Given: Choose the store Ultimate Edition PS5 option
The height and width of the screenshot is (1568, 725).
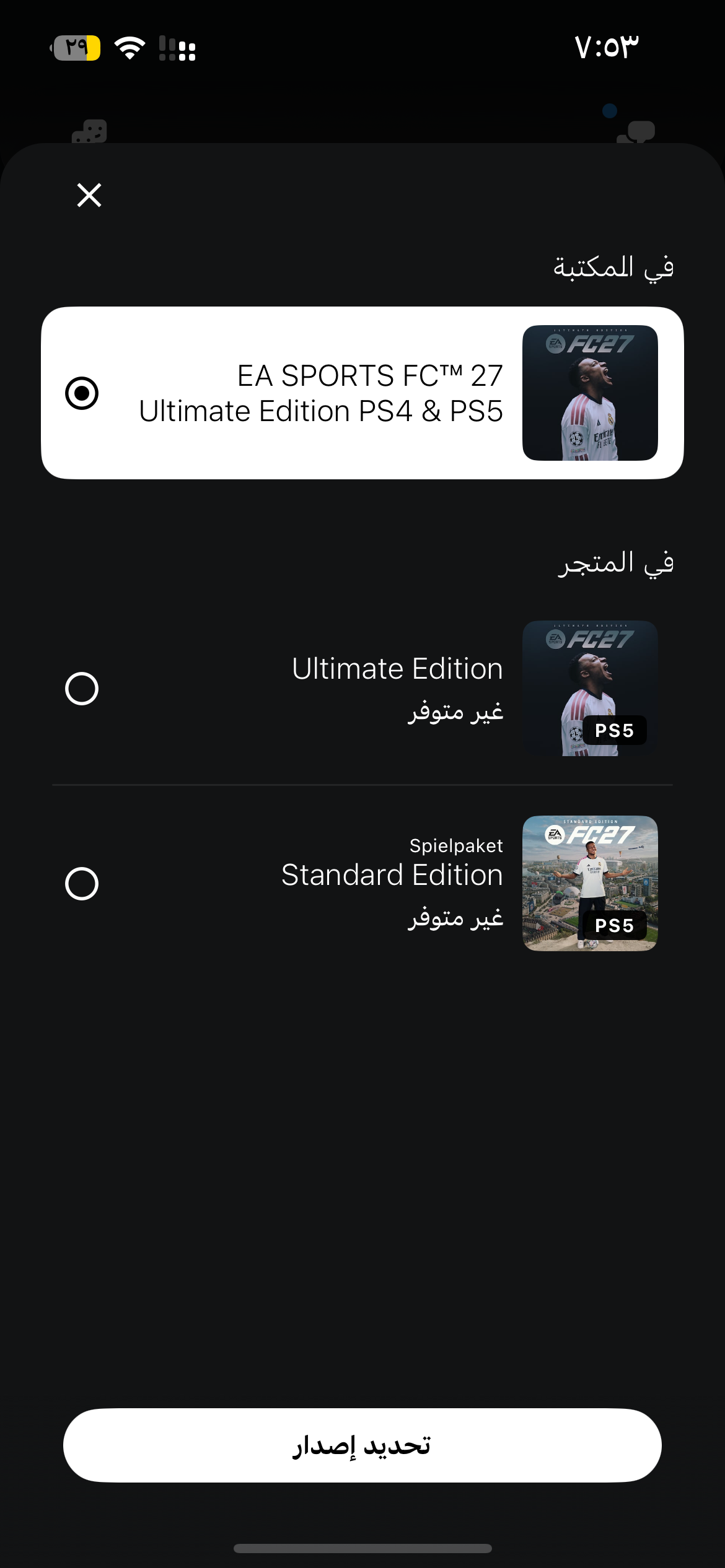Looking at the screenshot, I should click(x=362, y=688).
